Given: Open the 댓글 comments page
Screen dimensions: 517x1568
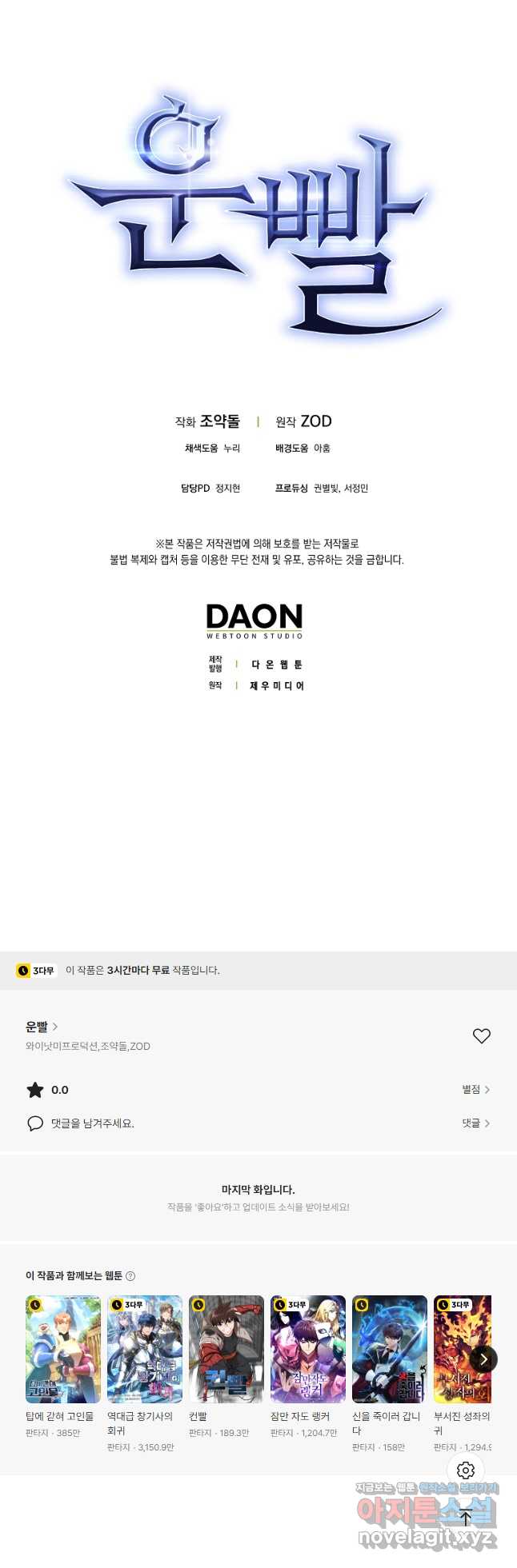Looking at the screenshot, I should pyautogui.click(x=475, y=1123).
